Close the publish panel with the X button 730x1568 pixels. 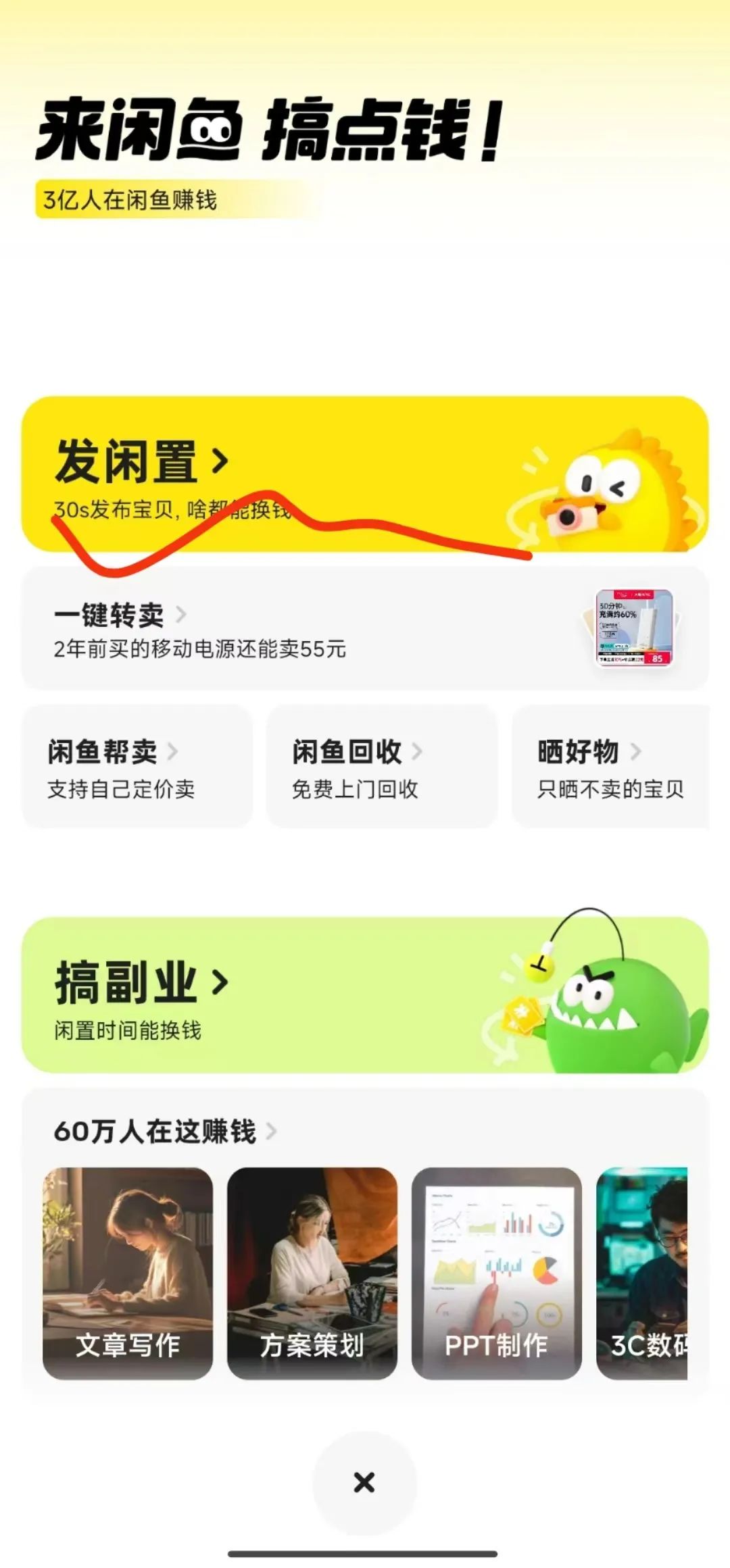pos(364,1482)
